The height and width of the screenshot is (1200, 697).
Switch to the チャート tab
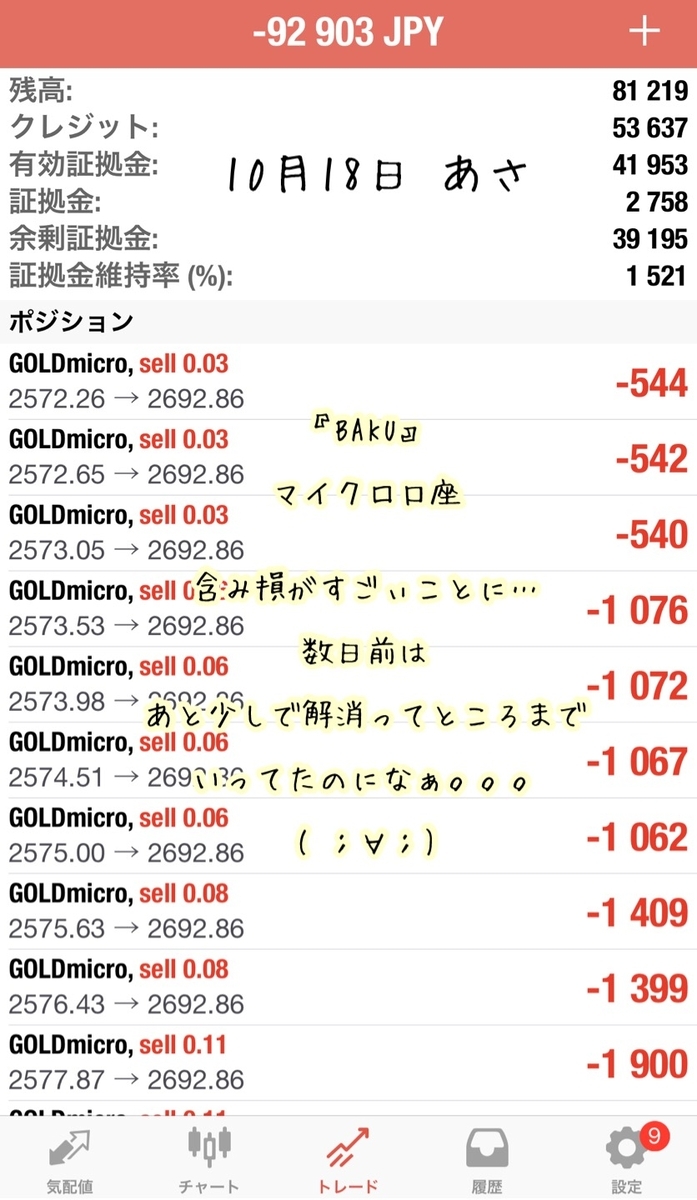pyautogui.click(x=209, y=1160)
